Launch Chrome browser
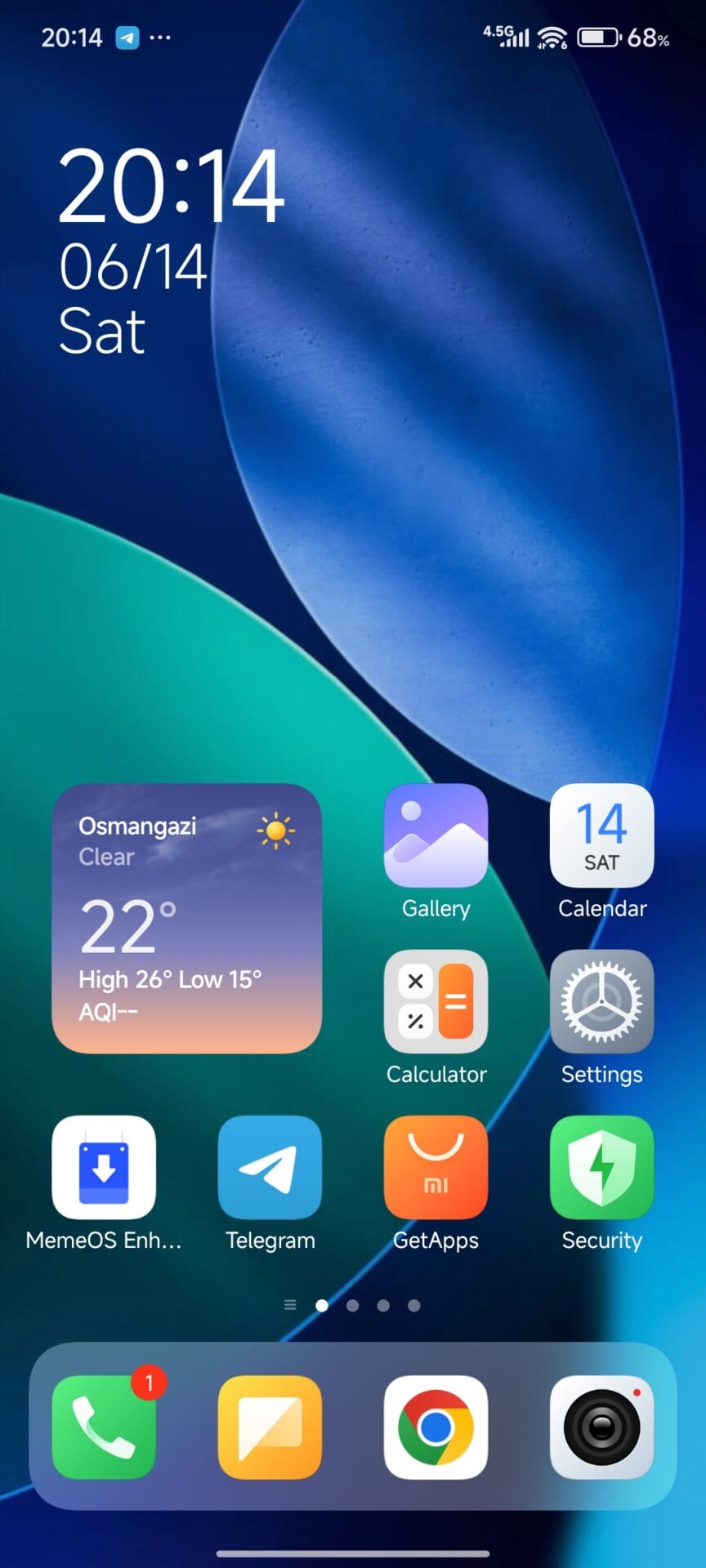706x1568 pixels. pos(436,1427)
